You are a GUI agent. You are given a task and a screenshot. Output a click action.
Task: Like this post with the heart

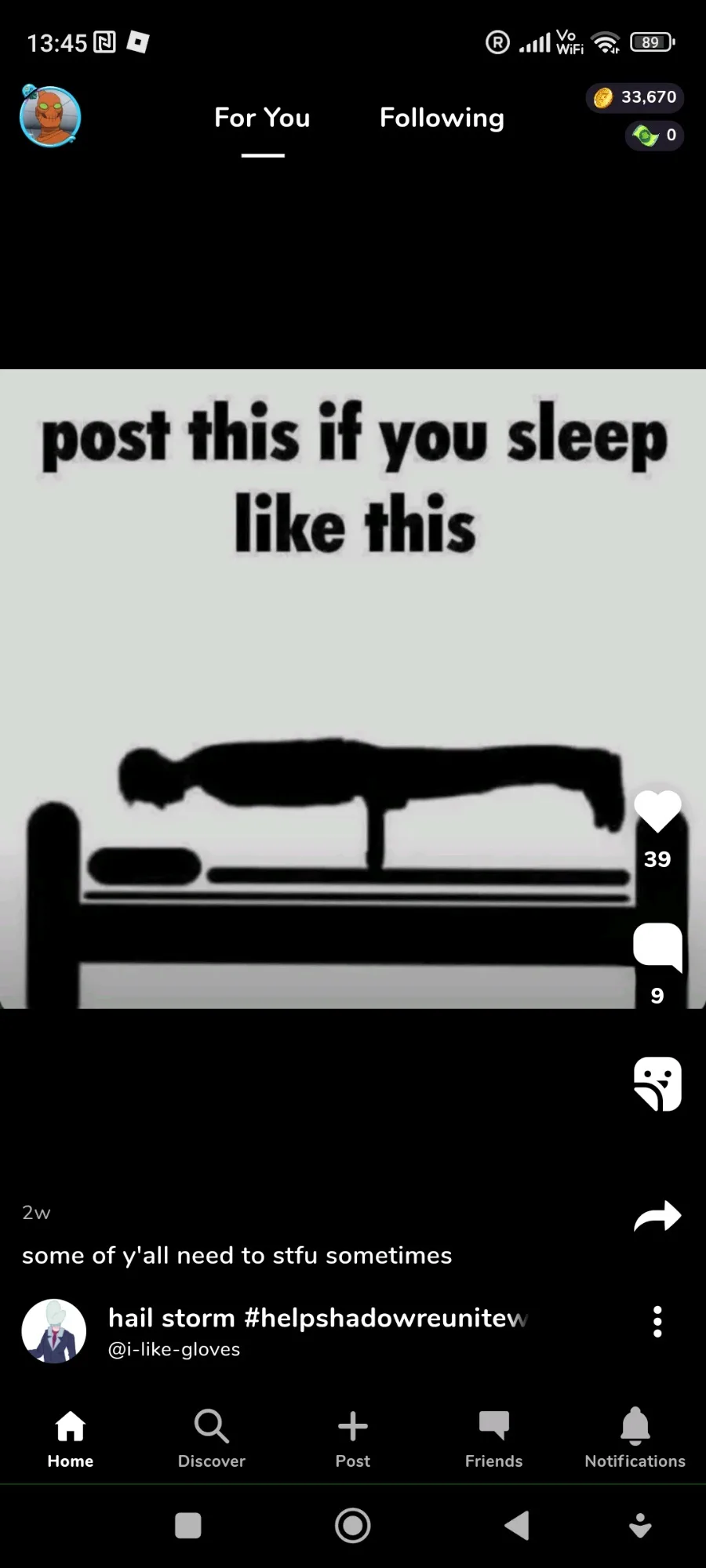(x=657, y=811)
